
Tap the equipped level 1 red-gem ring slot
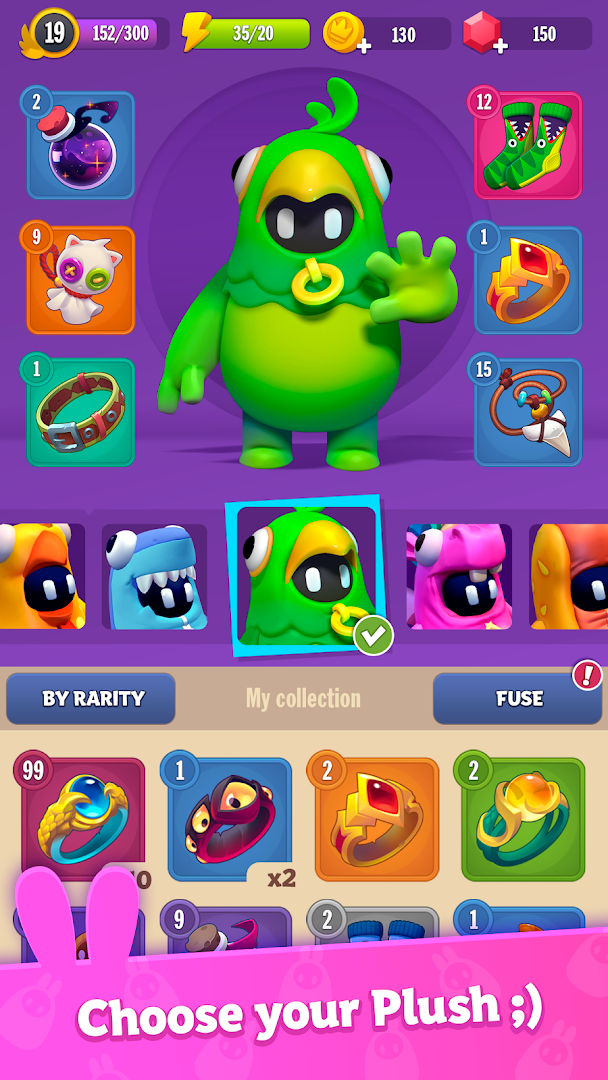pos(528,279)
